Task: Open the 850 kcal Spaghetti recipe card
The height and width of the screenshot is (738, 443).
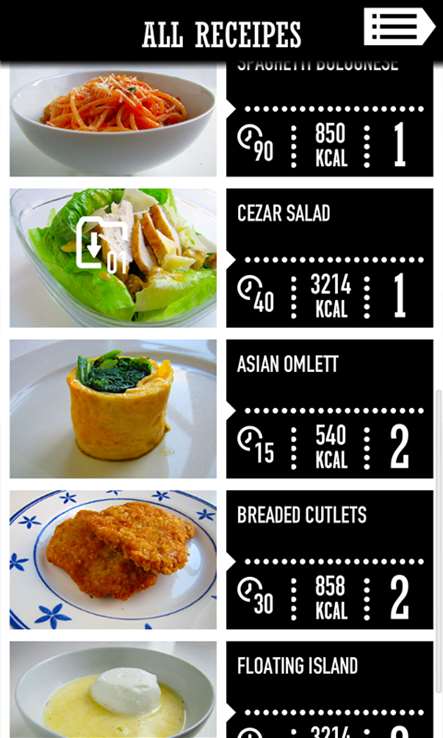Action: pos(330,119)
